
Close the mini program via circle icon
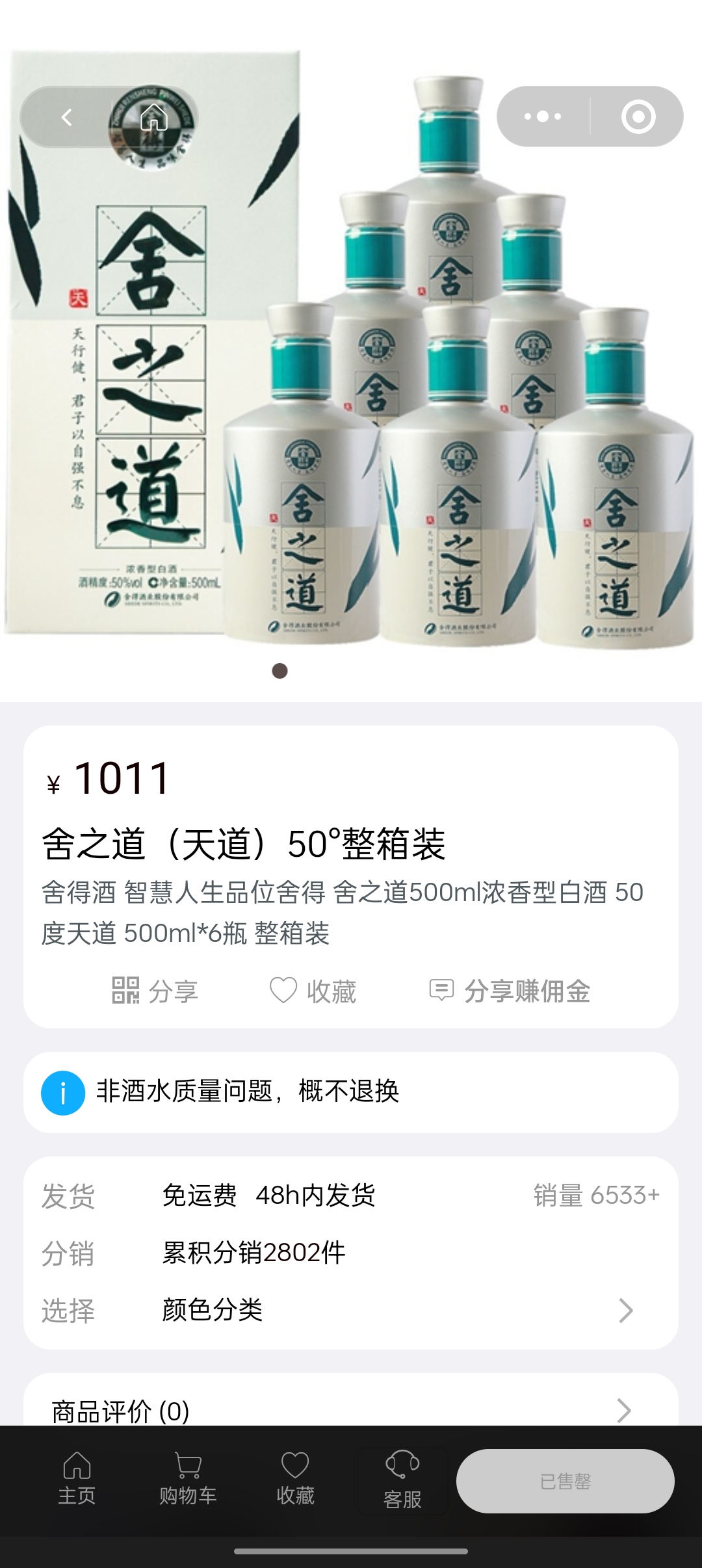[x=638, y=117]
